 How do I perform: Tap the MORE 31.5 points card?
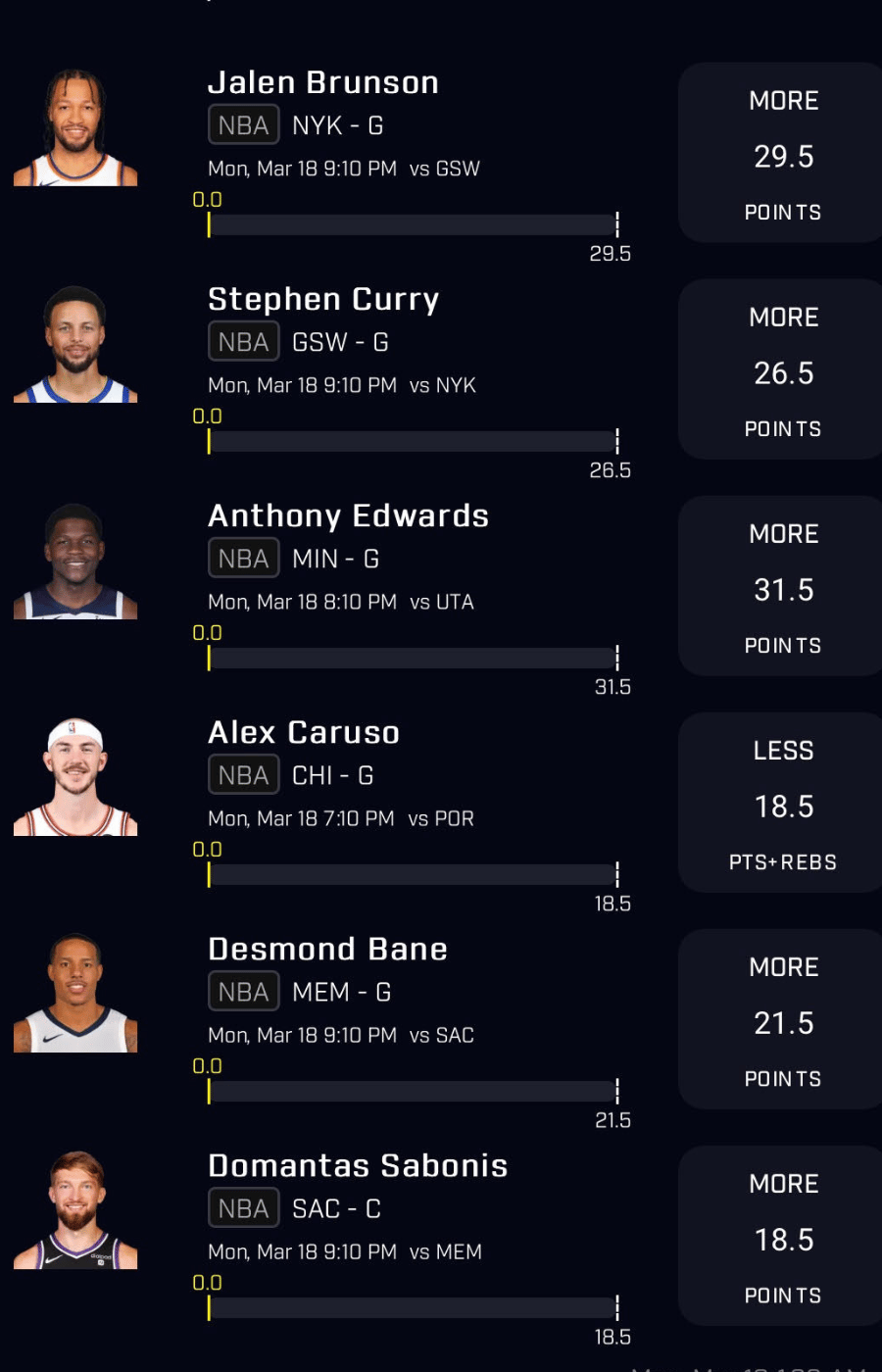(x=781, y=586)
